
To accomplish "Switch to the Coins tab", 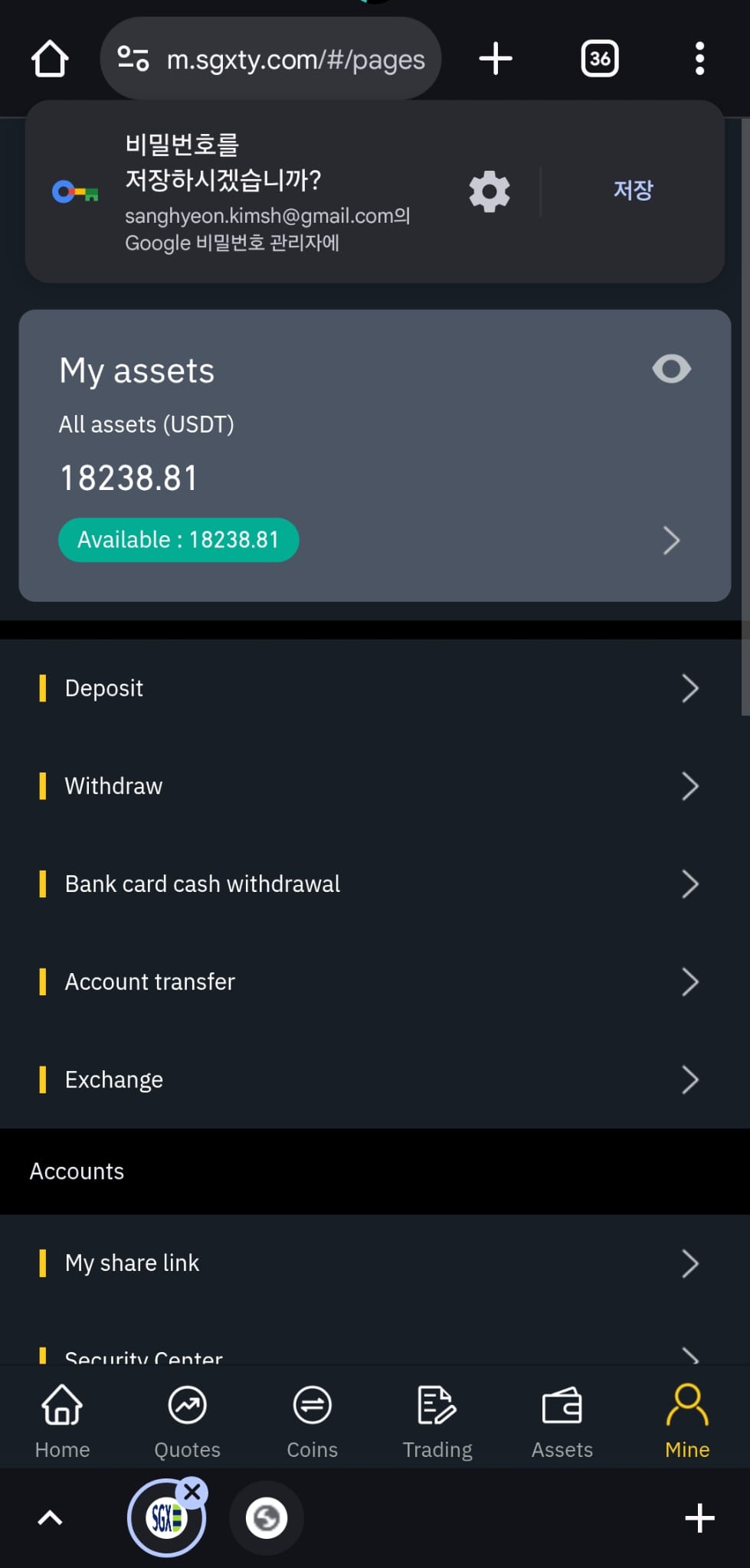I will pos(312,1421).
